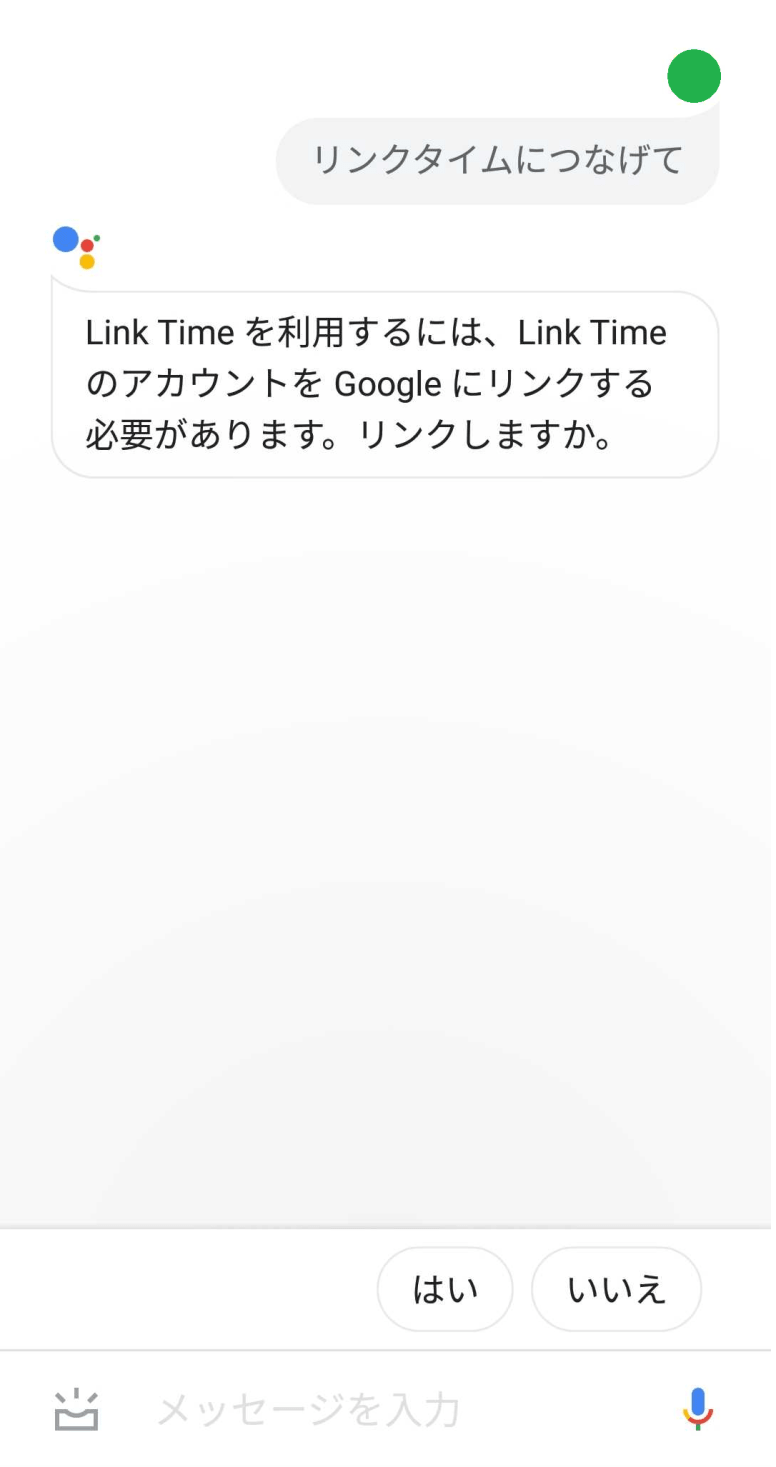776x1467 pixels.
Task: Choose the いいえ reply chip
Action: pyautogui.click(x=616, y=1289)
